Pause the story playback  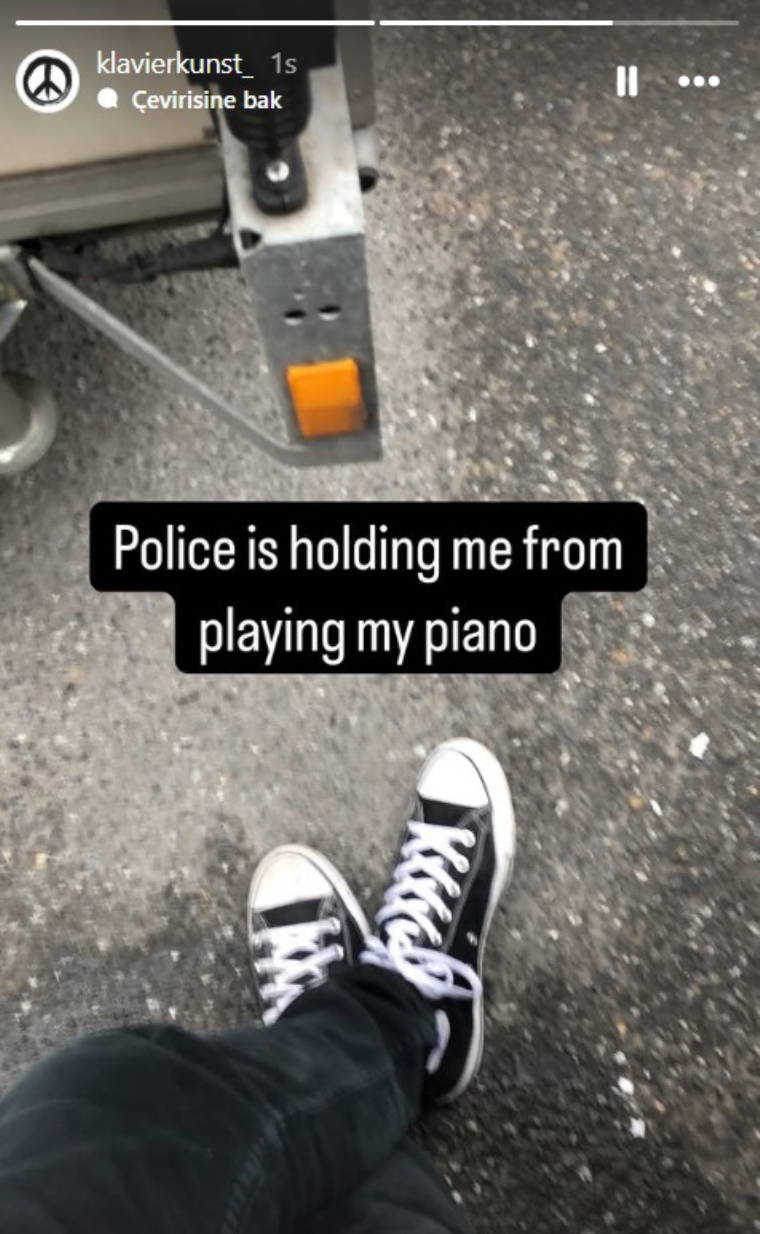(x=627, y=81)
